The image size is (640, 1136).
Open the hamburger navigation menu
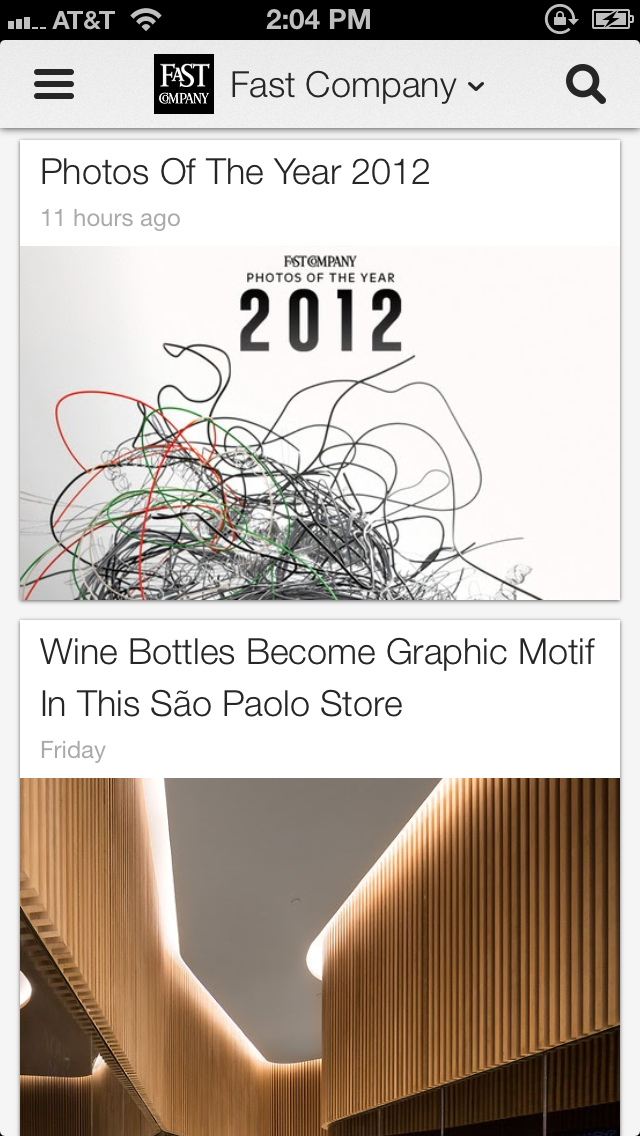[x=54, y=84]
